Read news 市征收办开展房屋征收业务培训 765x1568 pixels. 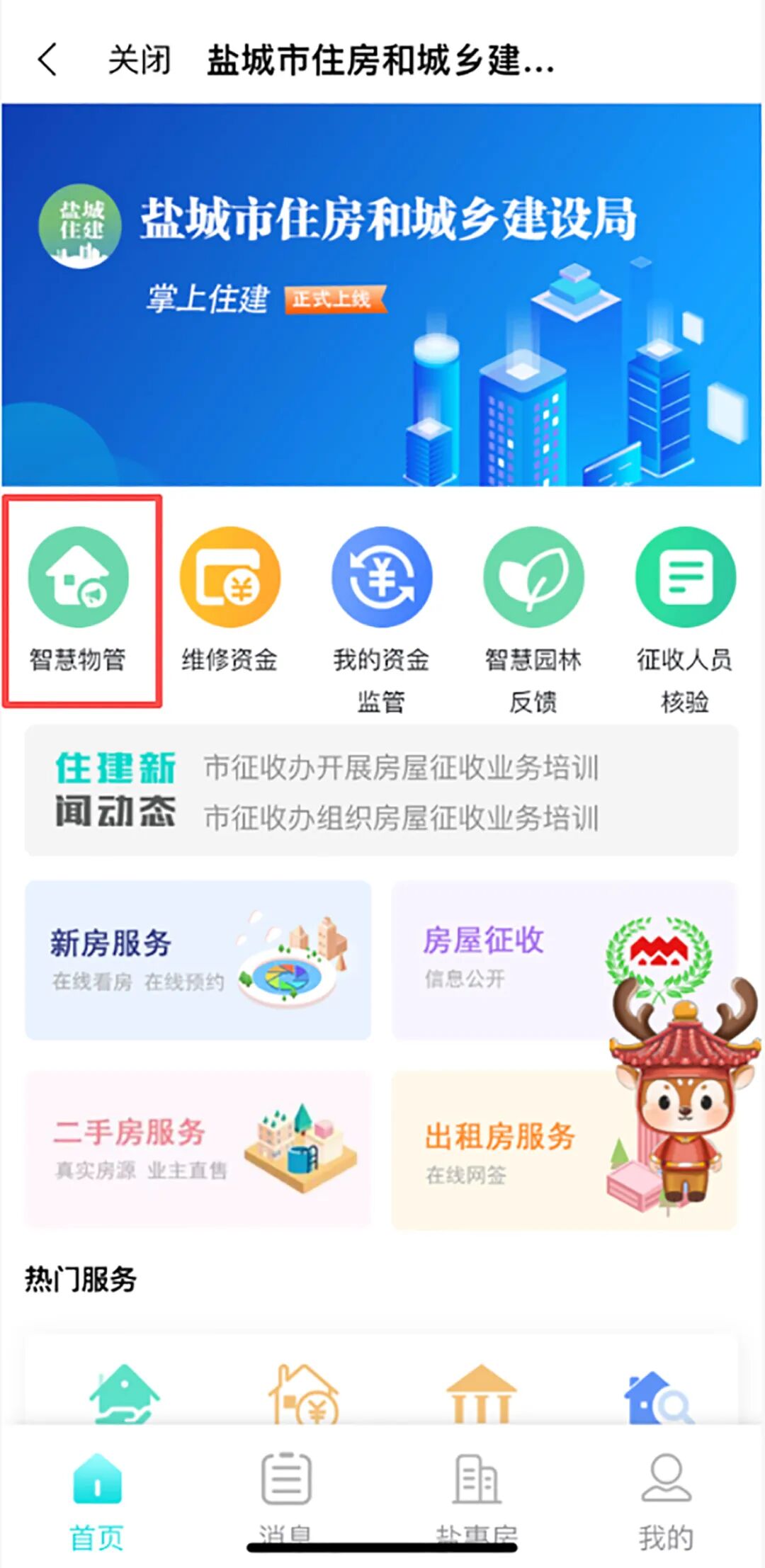tap(401, 768)
